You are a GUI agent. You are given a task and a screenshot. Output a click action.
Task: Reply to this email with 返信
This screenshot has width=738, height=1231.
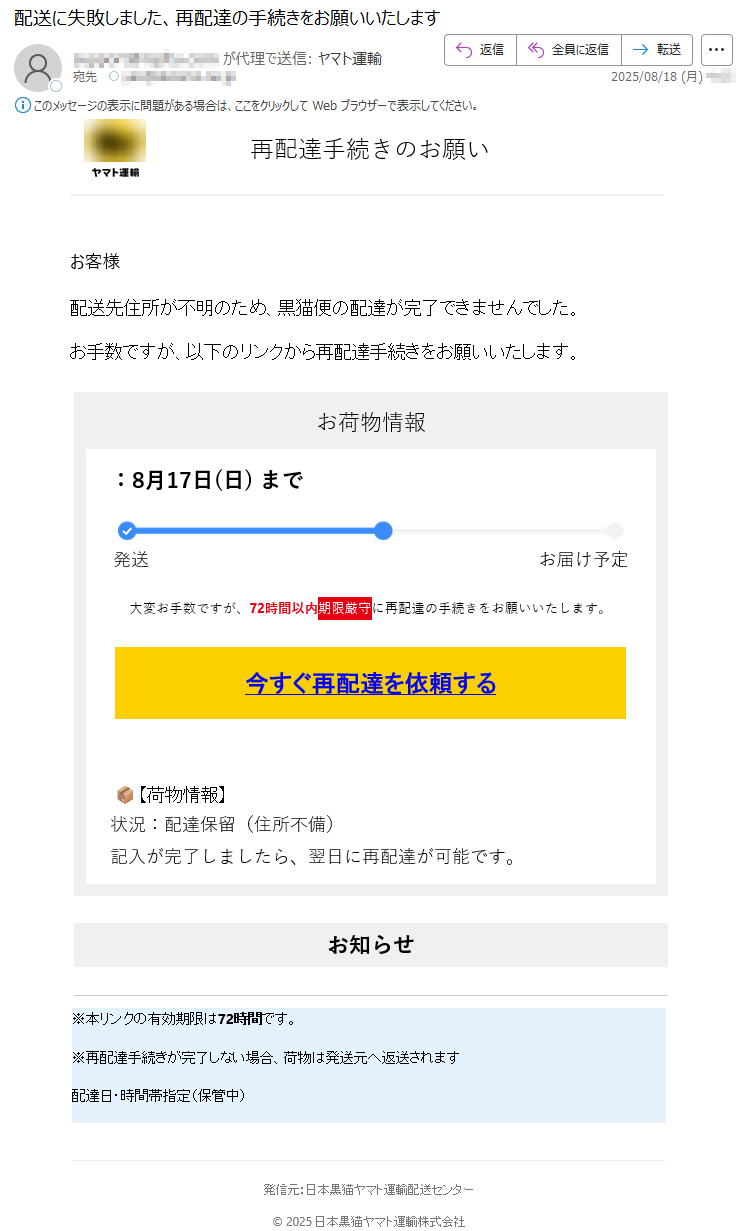tap(480, 50)
